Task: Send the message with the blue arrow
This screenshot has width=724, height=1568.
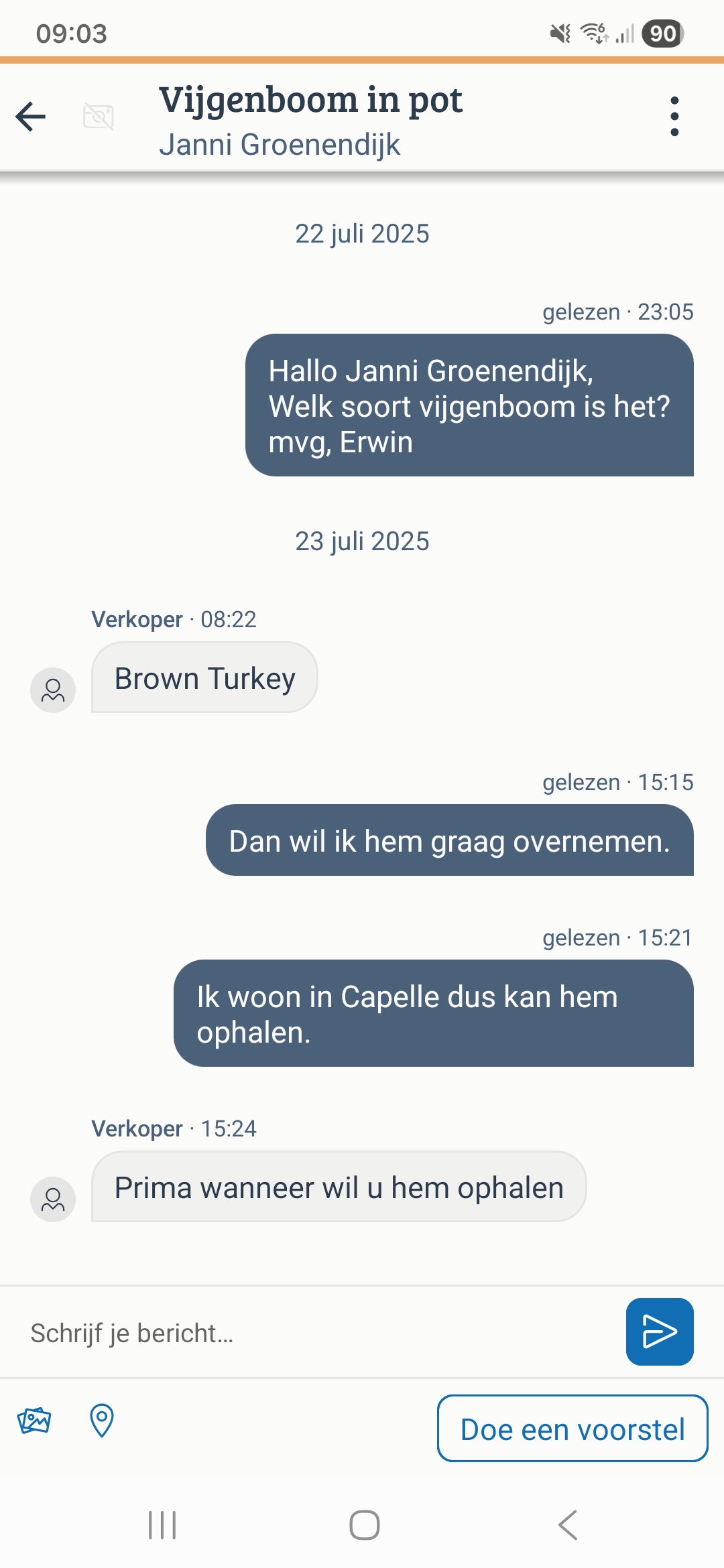Action: tap(660, 1331)
